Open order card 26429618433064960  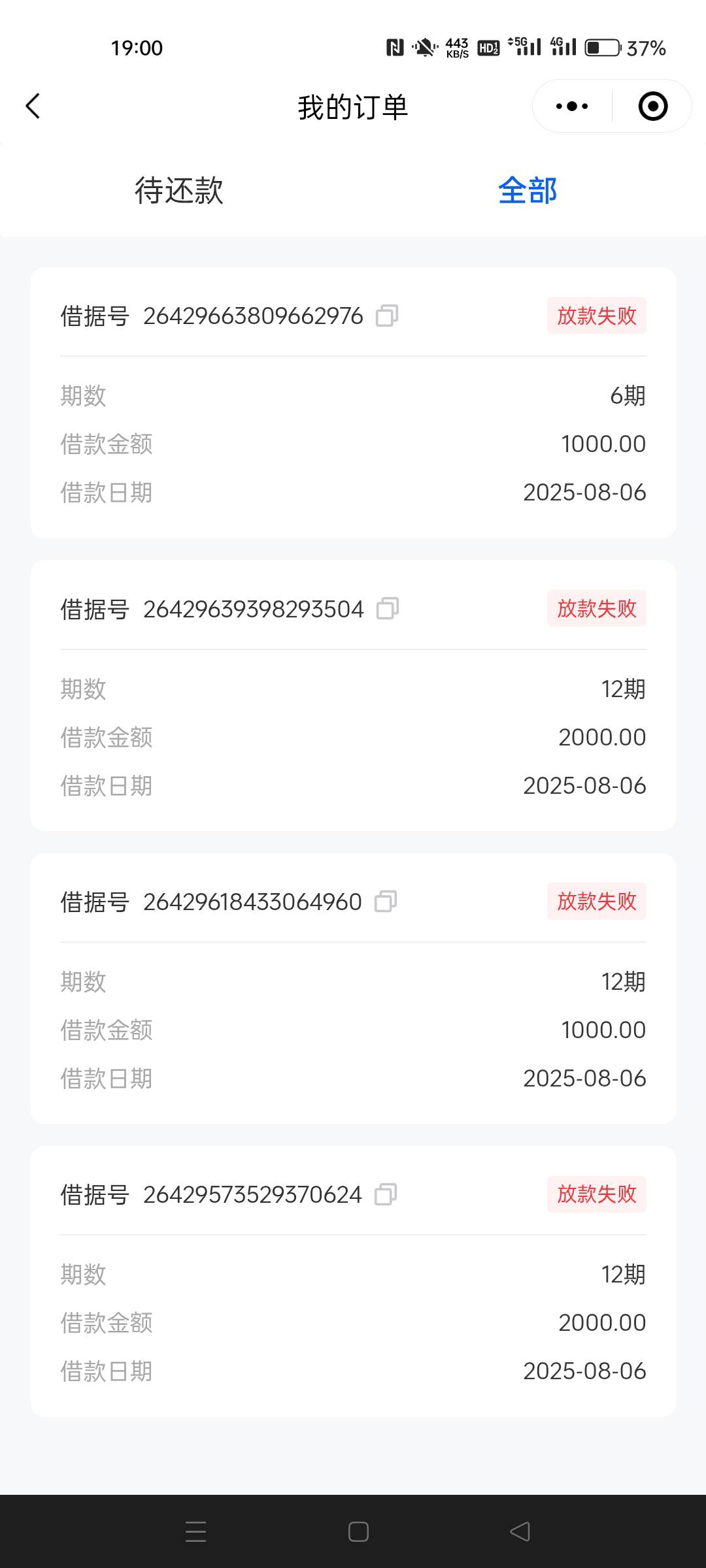pyautogui.click(x=353, y=988)
